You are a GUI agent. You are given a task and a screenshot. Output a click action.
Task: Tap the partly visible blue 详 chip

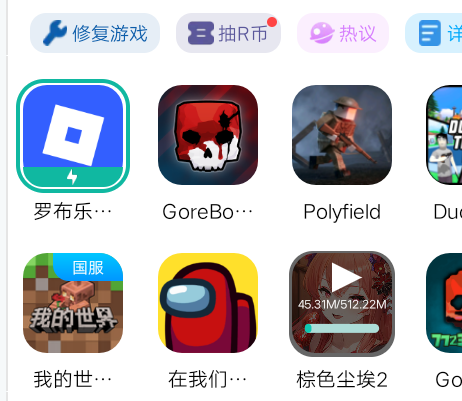point(434,33)
